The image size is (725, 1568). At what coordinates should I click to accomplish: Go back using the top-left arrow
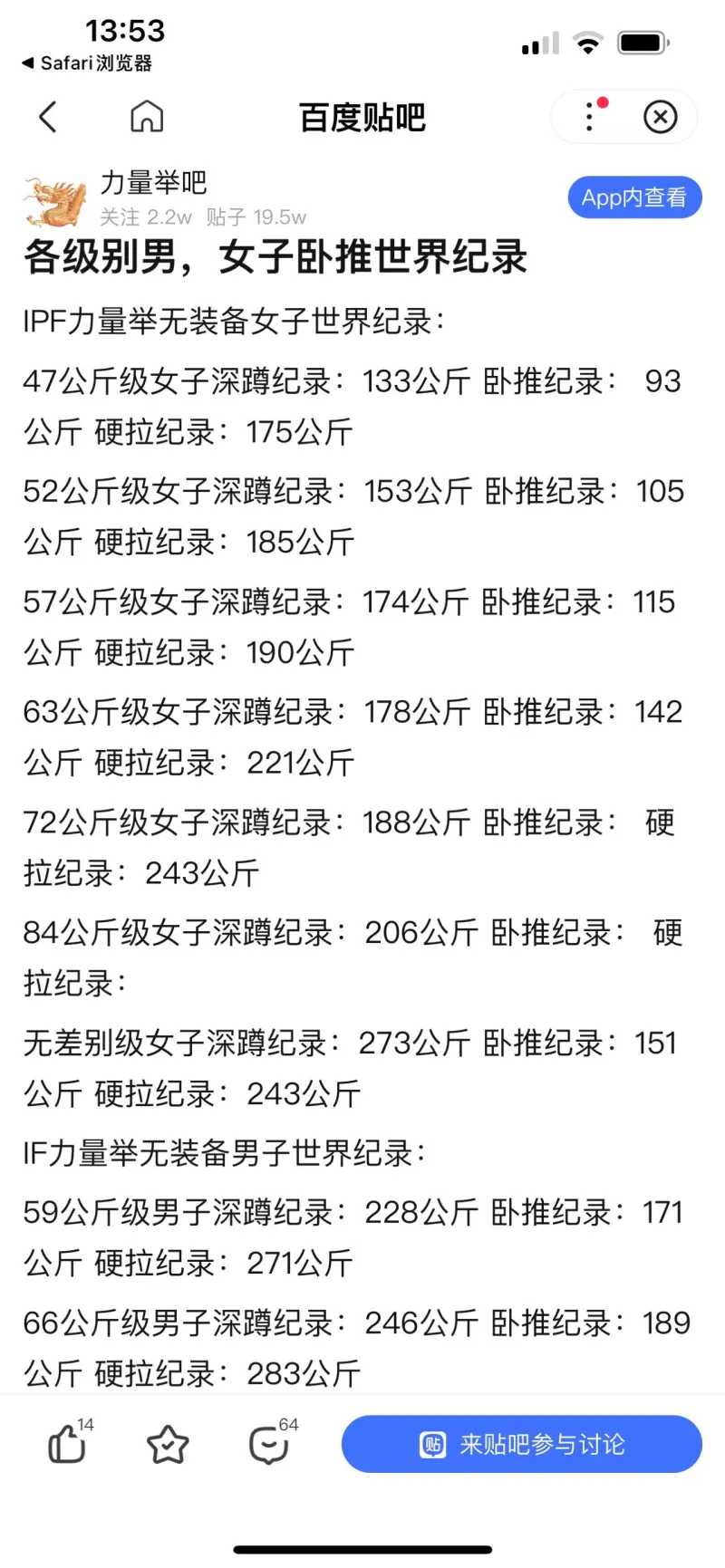tap(48, 117)
